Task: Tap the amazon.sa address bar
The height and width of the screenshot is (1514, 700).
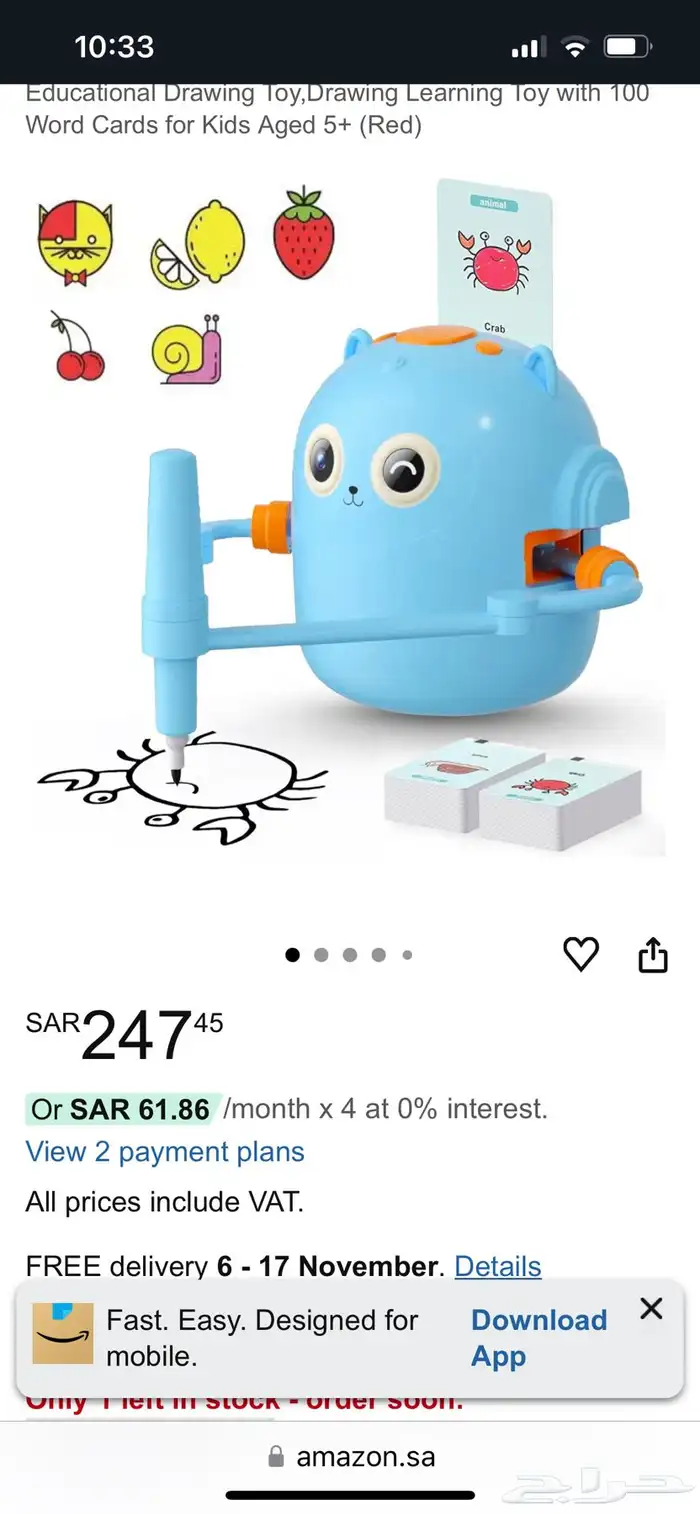Action: point(352,1457)
